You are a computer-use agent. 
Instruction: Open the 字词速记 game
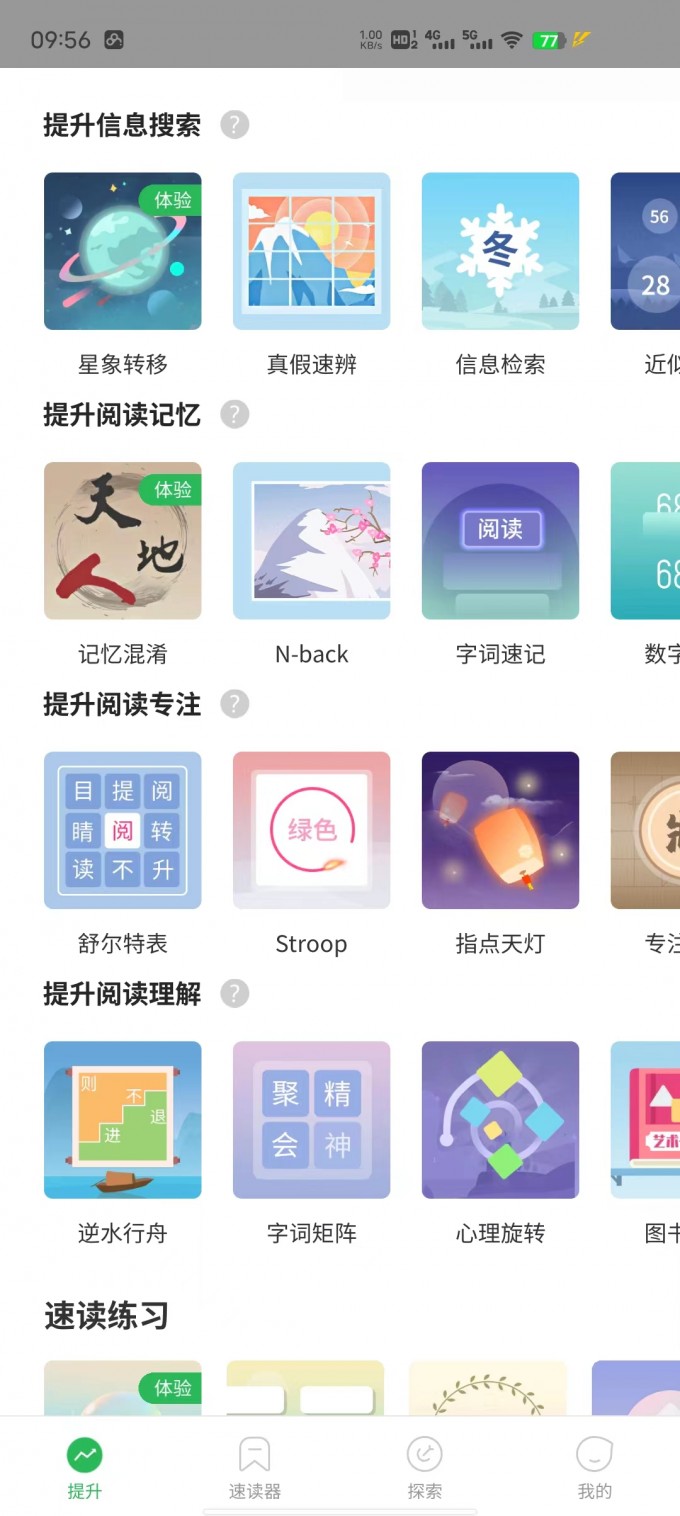500,541
